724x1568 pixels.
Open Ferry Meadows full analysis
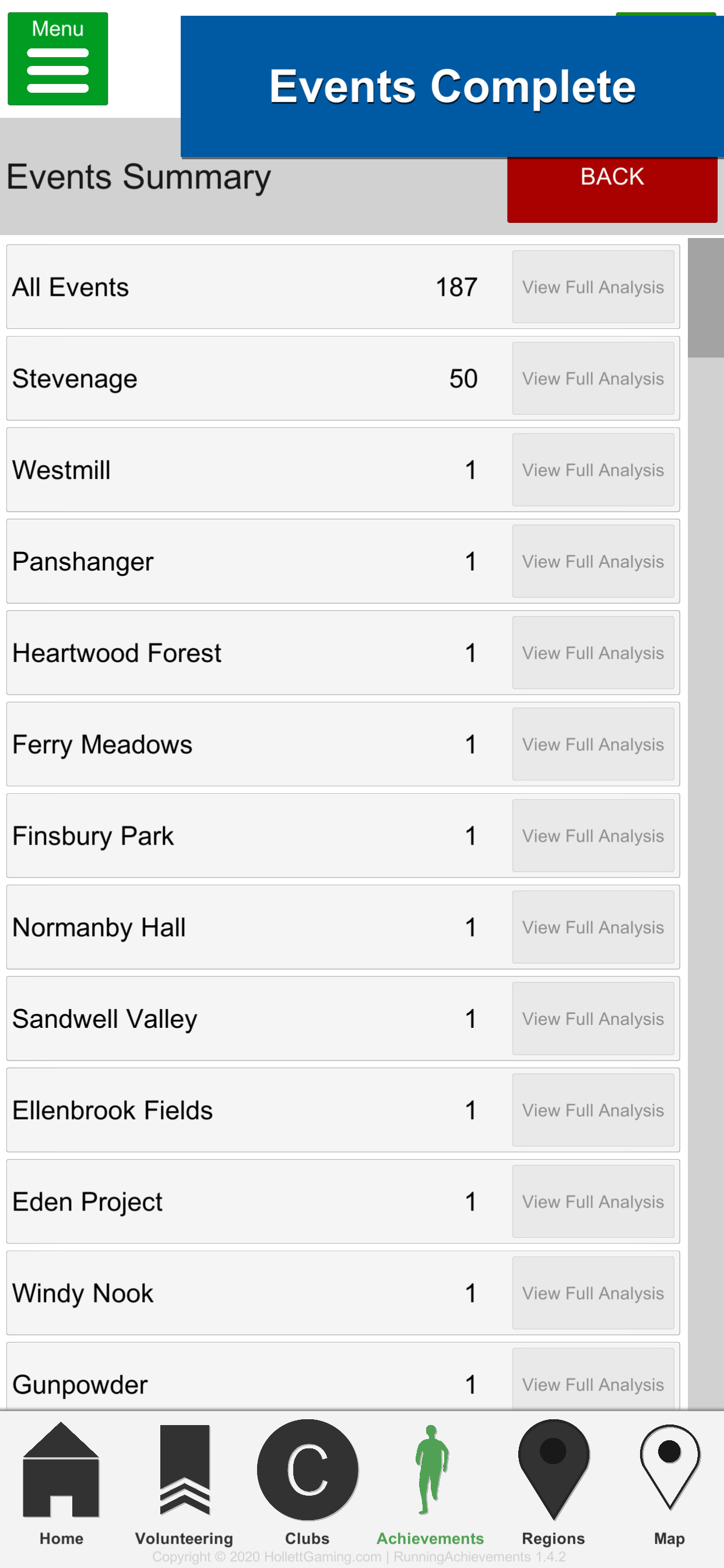593,744
